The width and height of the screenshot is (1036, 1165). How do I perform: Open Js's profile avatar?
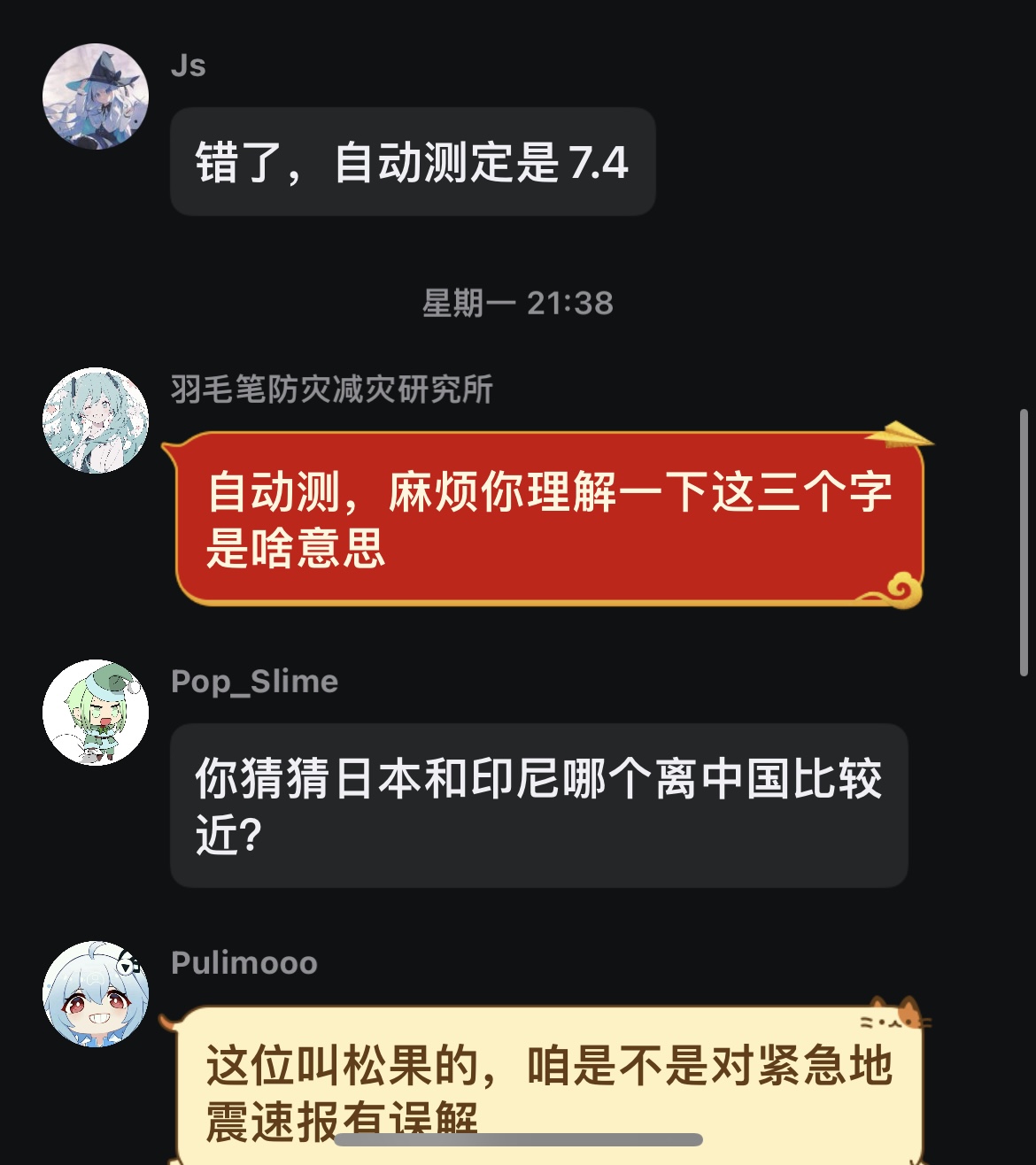coord(96,96)
